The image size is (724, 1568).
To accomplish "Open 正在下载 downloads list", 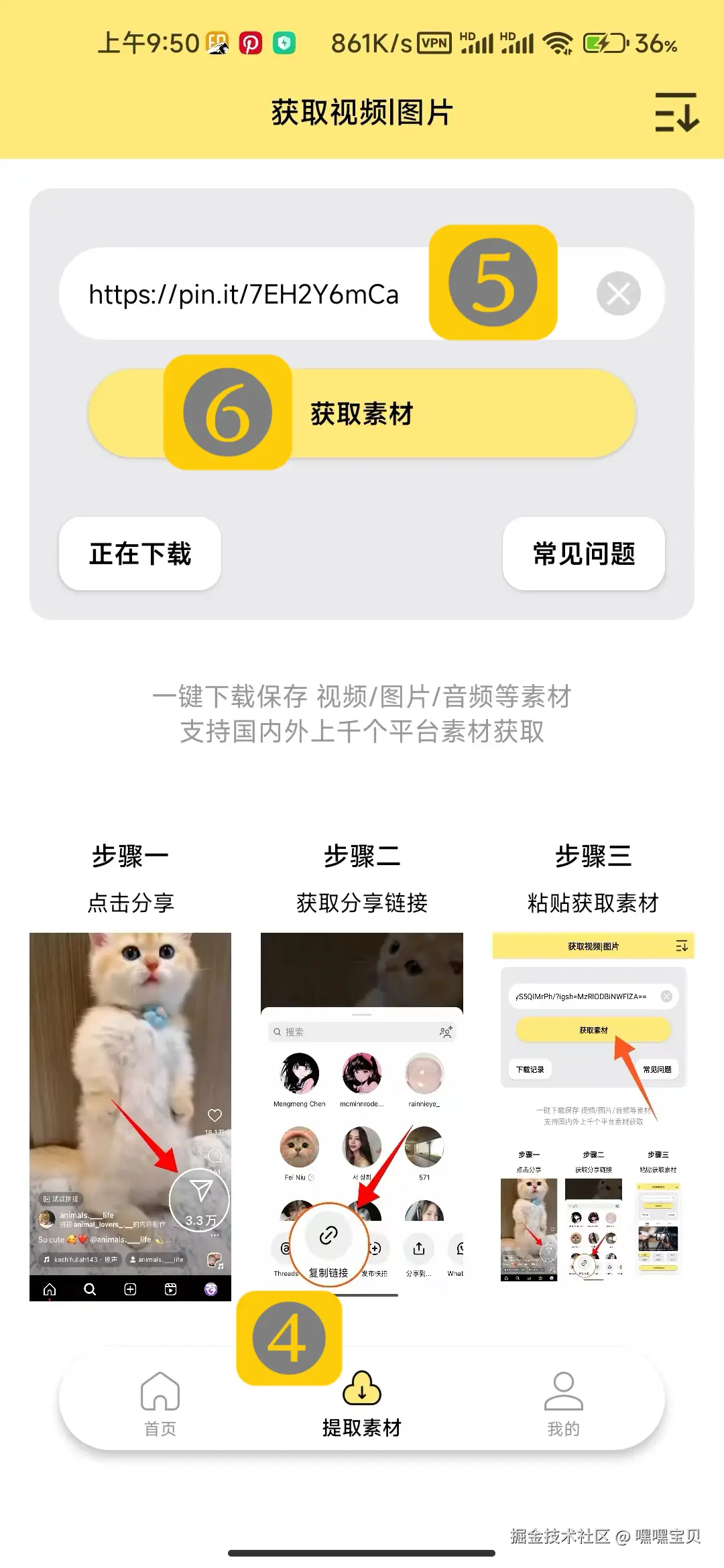I will [140, 553].
